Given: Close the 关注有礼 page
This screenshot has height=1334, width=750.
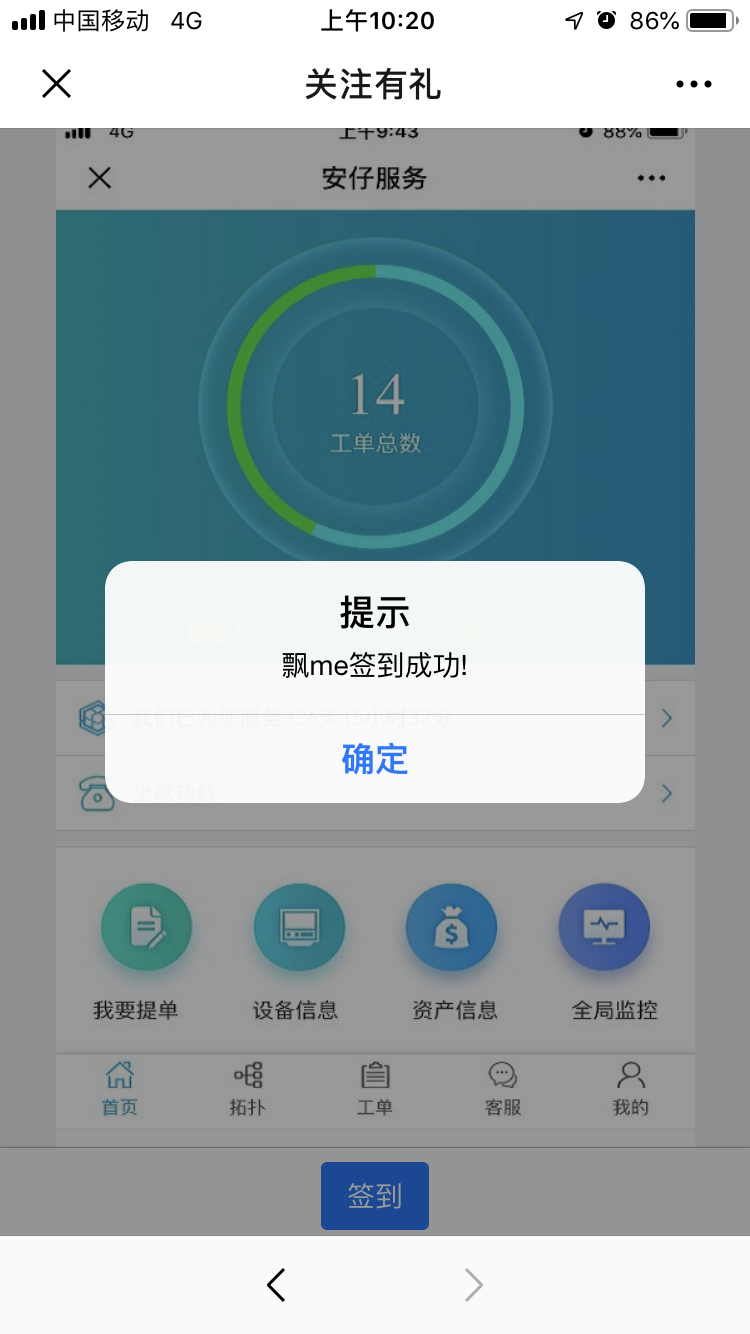Looking at the screenshot, I should tap(57, 84).
